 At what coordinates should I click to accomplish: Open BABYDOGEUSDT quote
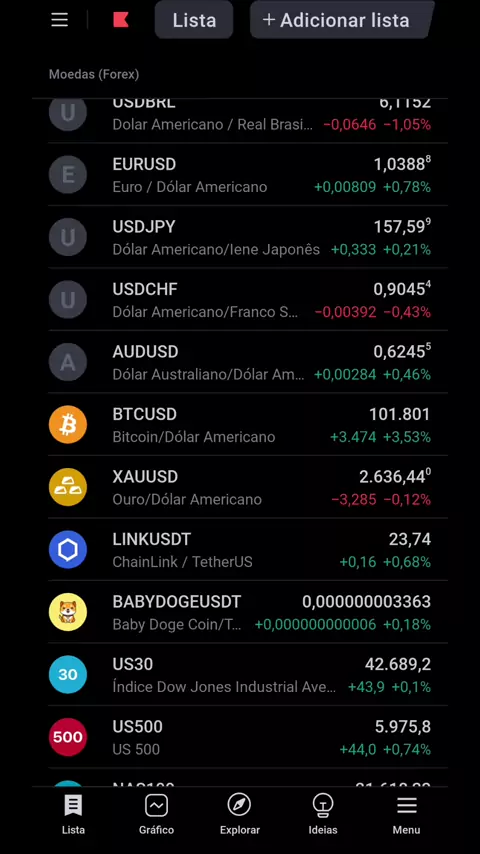[x=248, y=613]
